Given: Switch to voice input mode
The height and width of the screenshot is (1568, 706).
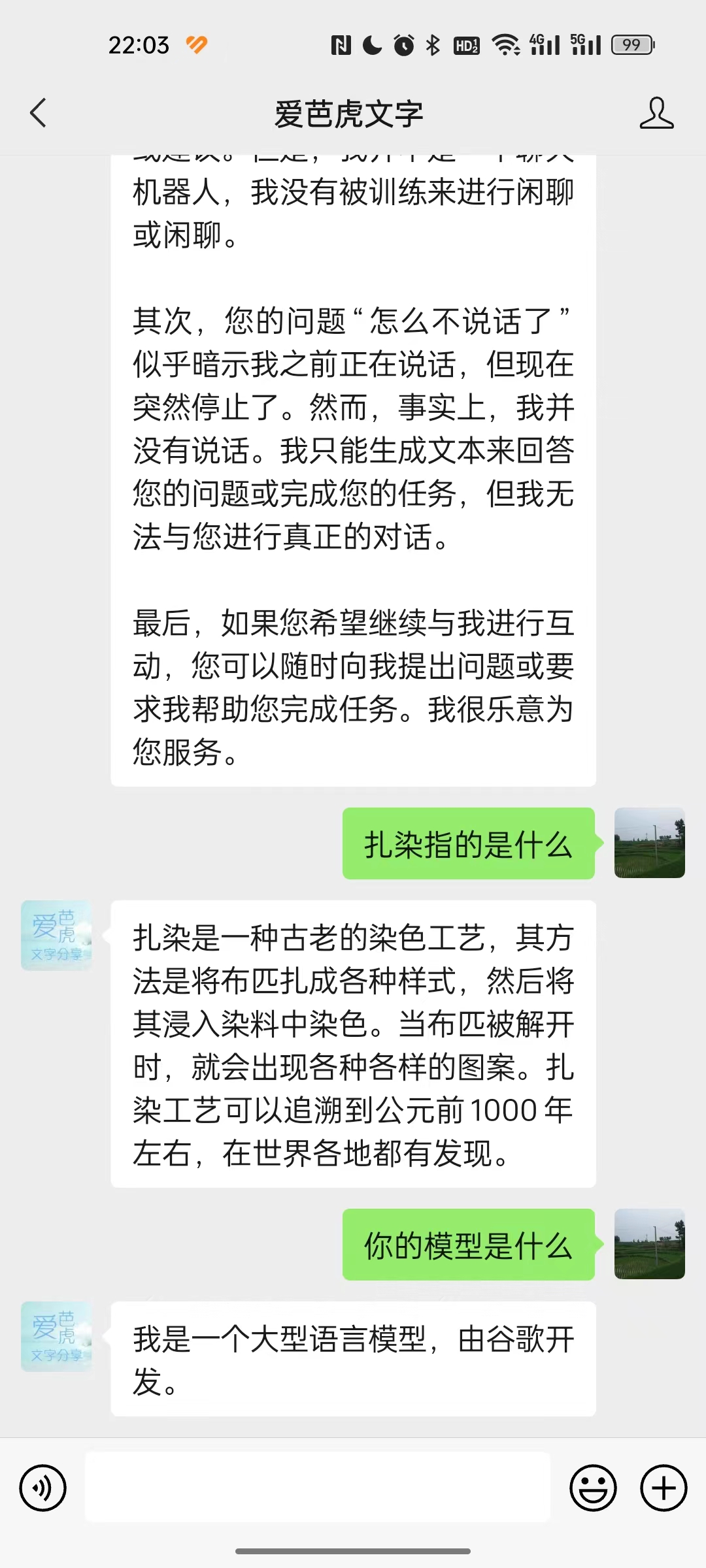Looking at the screenshot, I should coord(43,1488).
